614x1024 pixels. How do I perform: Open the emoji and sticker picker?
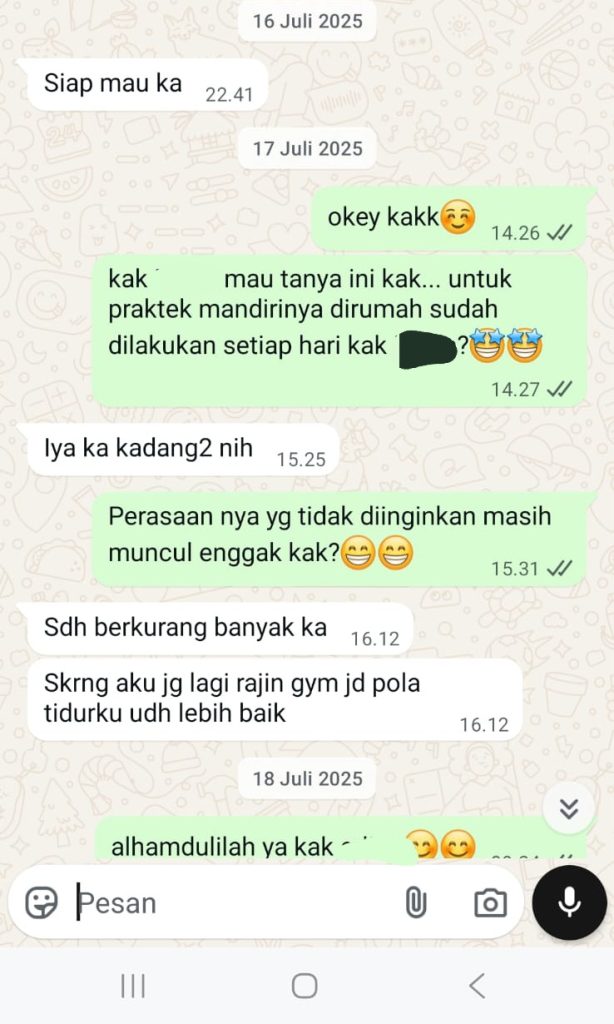(x=41, y=902)
